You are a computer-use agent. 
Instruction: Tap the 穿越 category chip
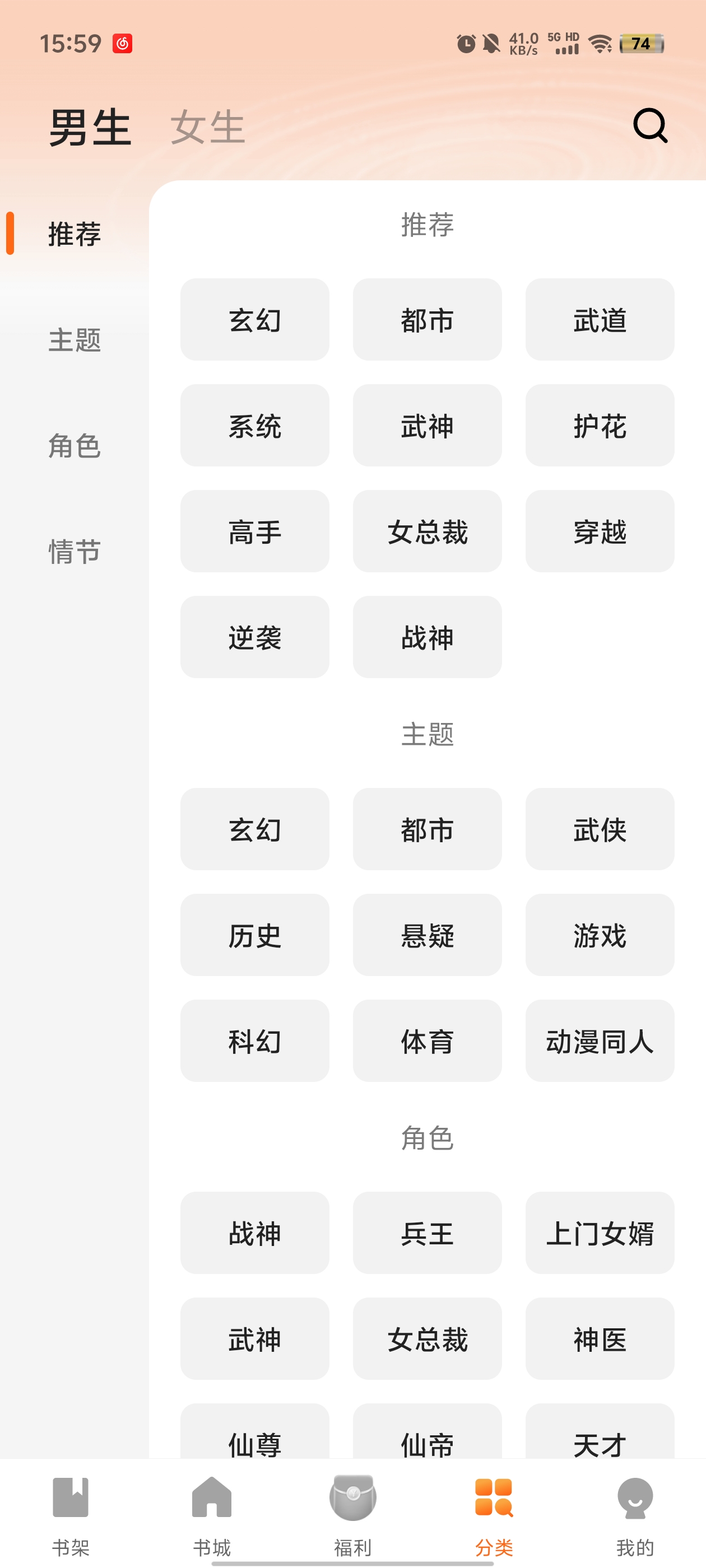tap(600, 531)
